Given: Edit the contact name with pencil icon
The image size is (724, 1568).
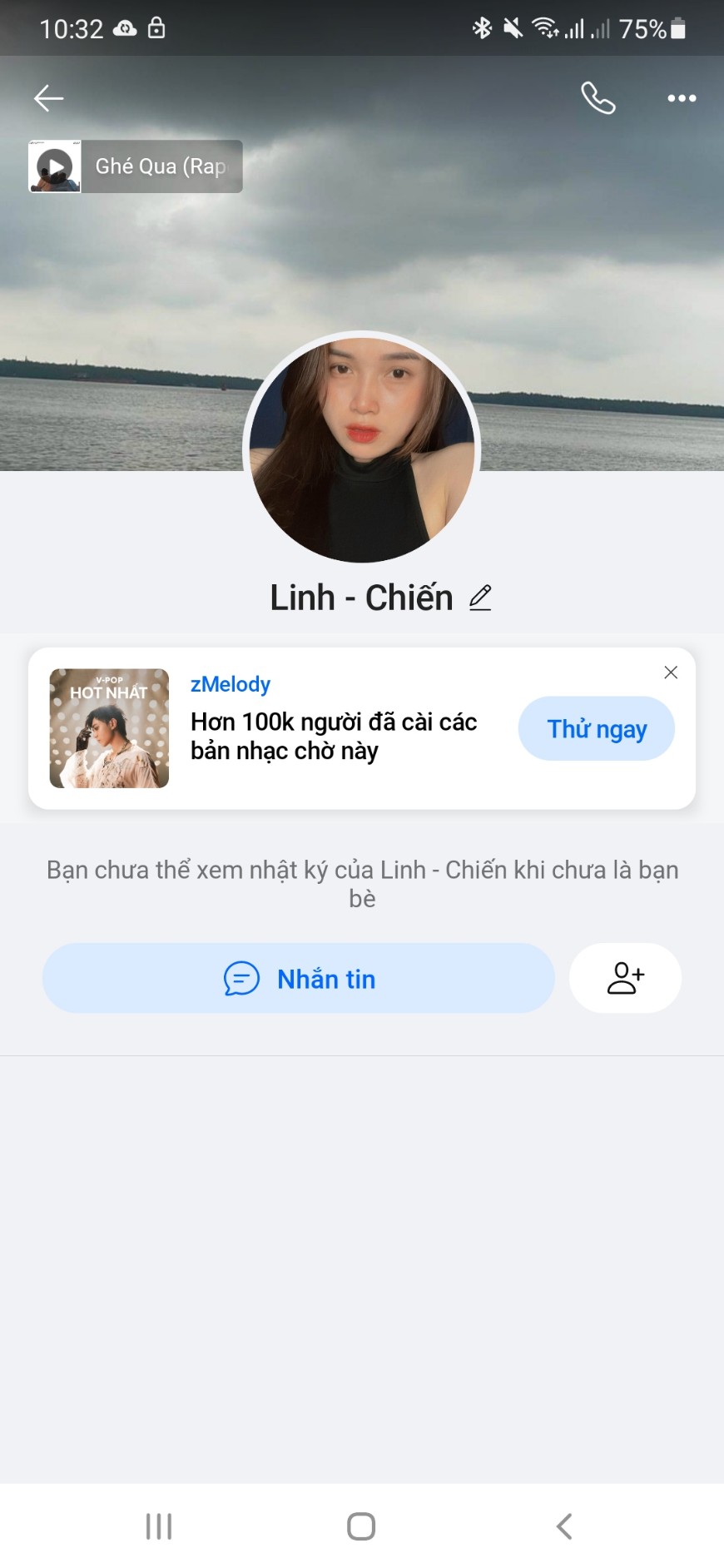Looking at the screenshot, I should [x=480, y=598].
